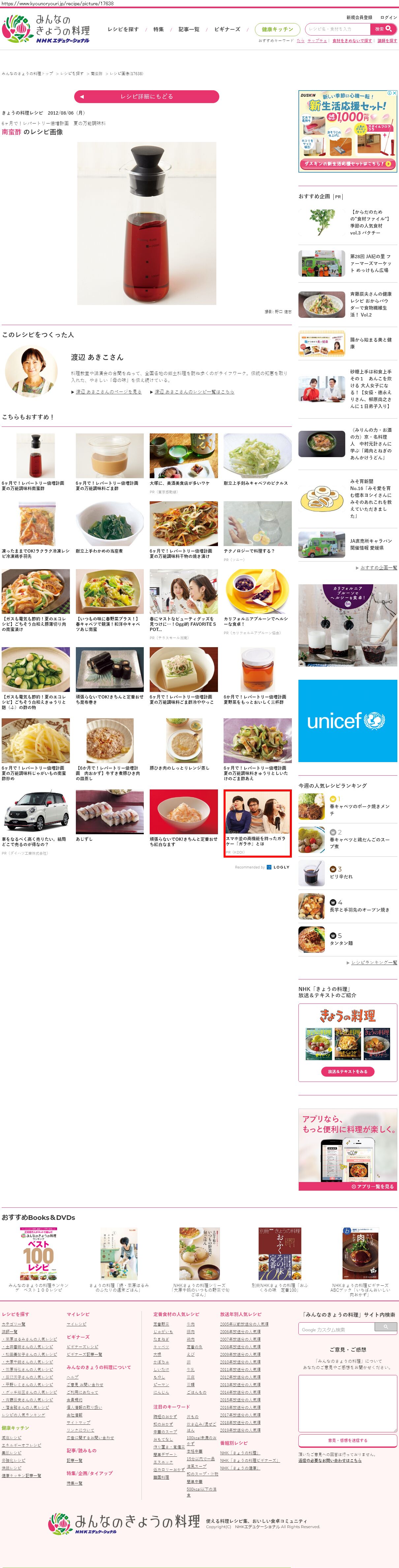This screenshot has height=1568, width=399.
Task: Open 渡辺あきこさんのレシピ一覧 link
Action: pos(194,391)
